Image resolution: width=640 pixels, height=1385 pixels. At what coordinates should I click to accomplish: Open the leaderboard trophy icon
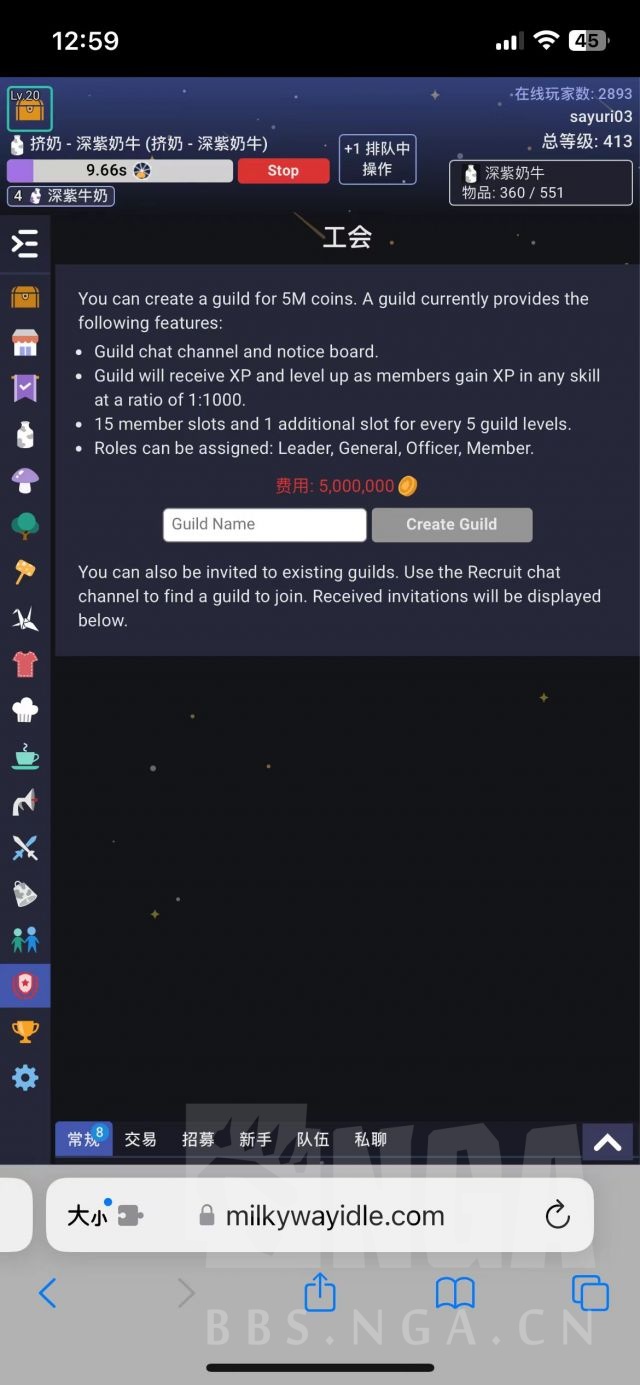(x=25, y=1031)
